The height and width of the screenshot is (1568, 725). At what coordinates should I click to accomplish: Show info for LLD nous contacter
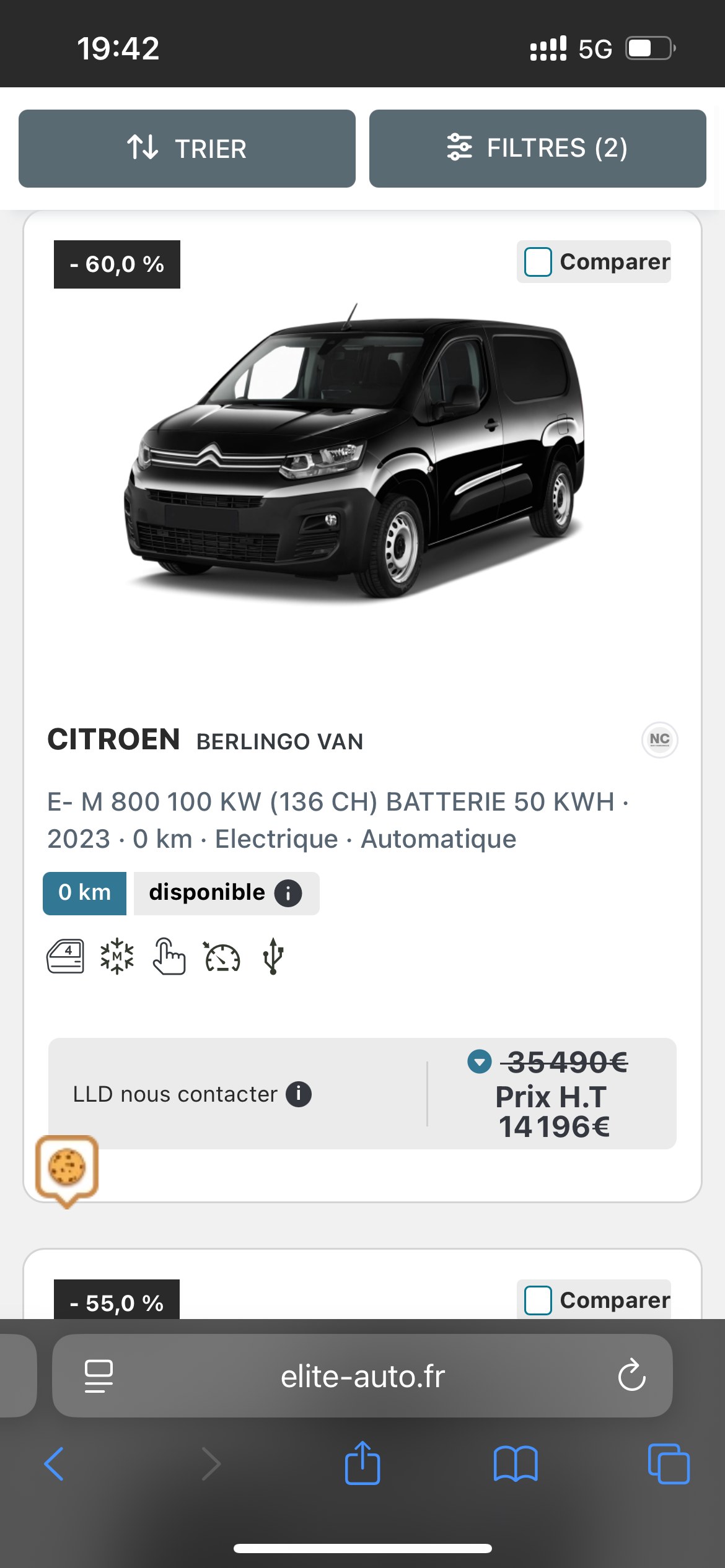click(x=299, y=1094)
